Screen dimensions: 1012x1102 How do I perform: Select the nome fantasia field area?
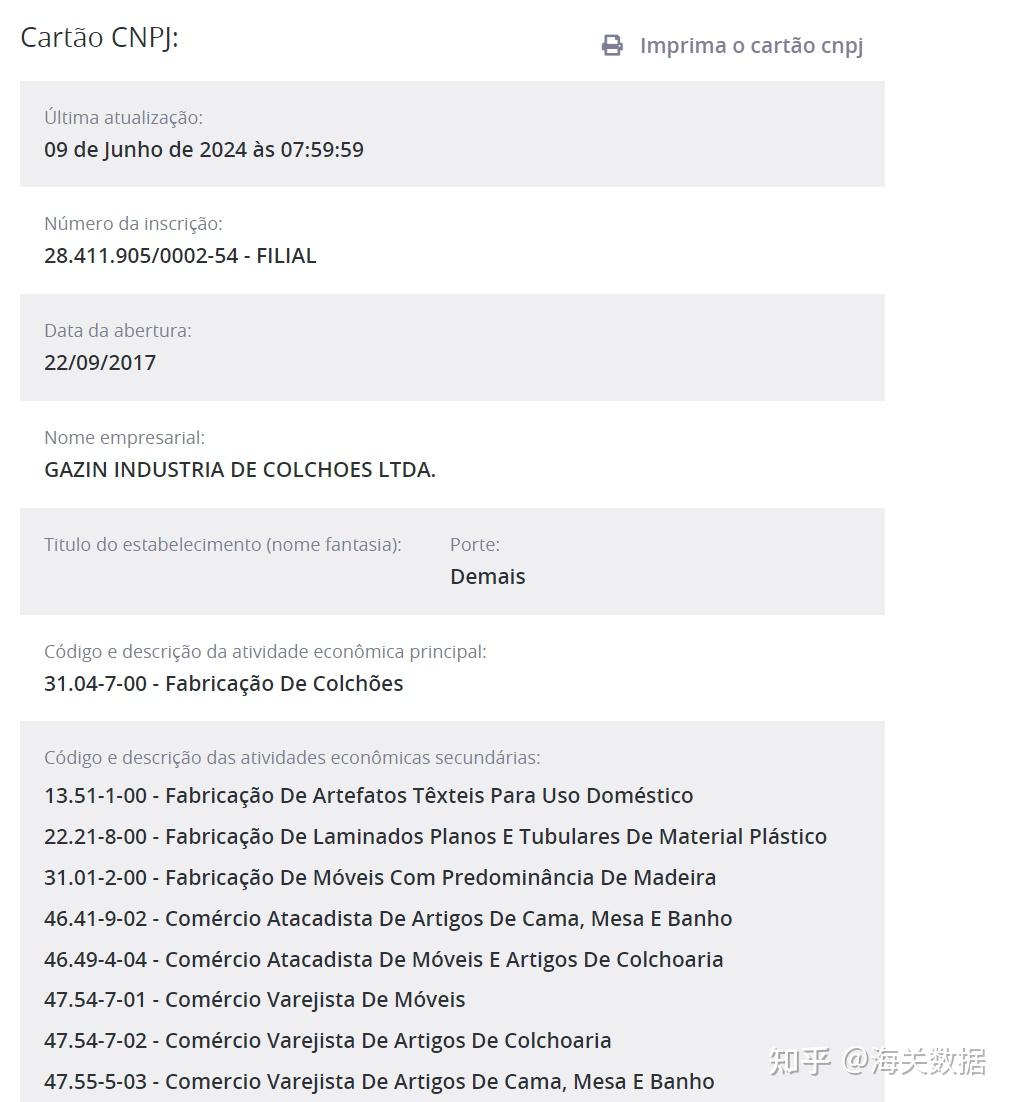click(222, 544)
